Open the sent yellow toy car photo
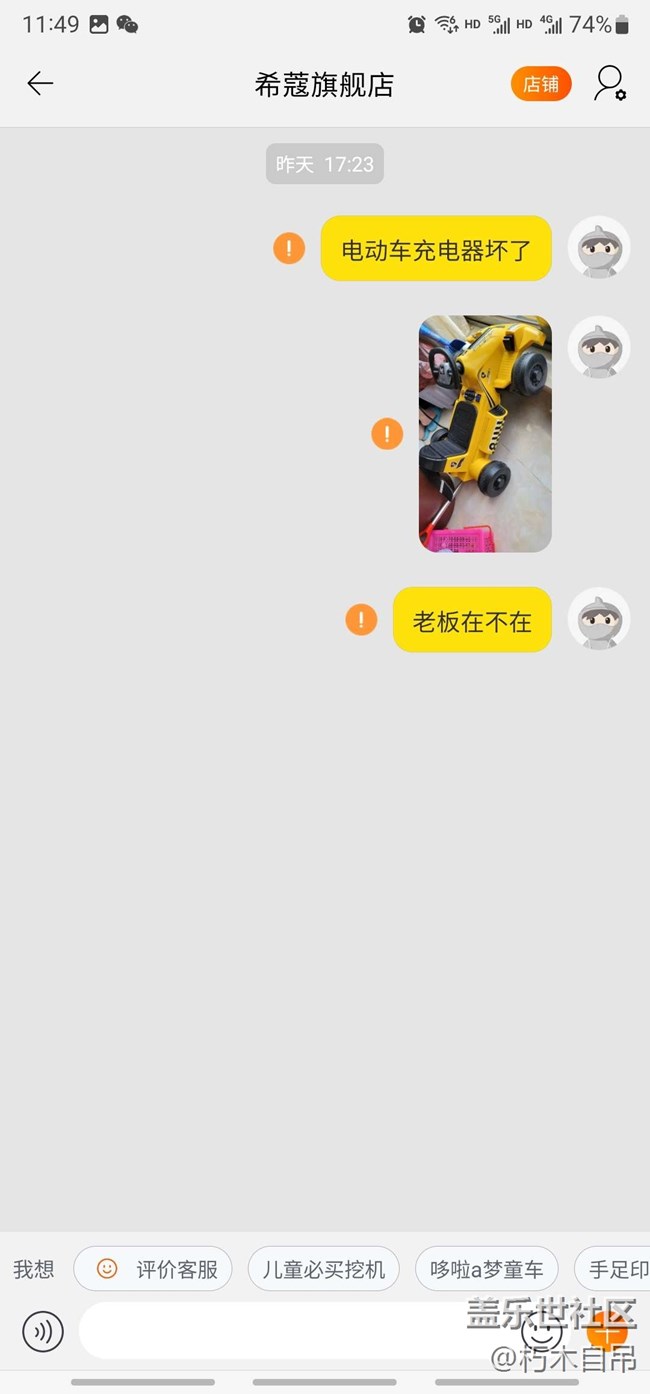The width and height of the screenshot is (650, 1394). 485,433
